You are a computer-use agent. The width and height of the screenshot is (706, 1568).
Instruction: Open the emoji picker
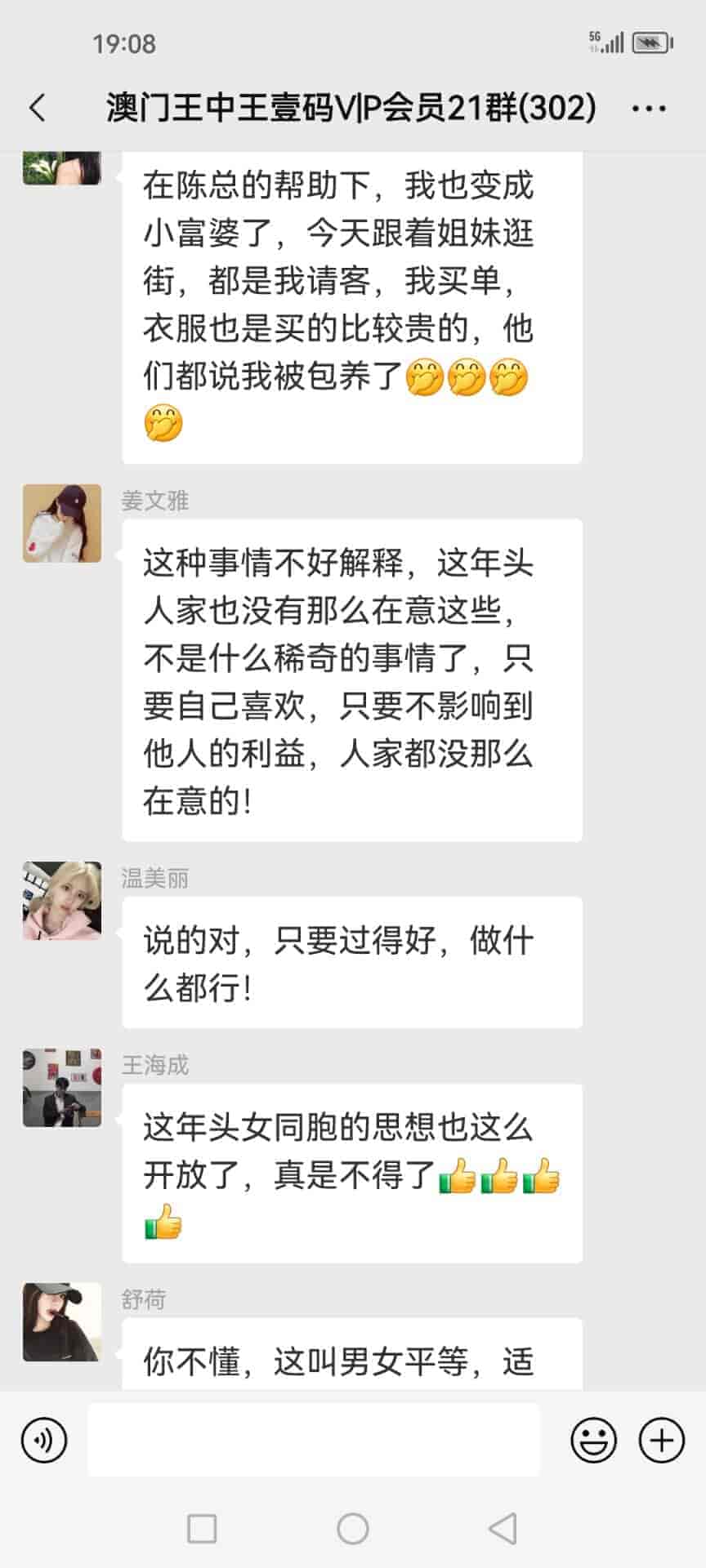pos(593,1440)
